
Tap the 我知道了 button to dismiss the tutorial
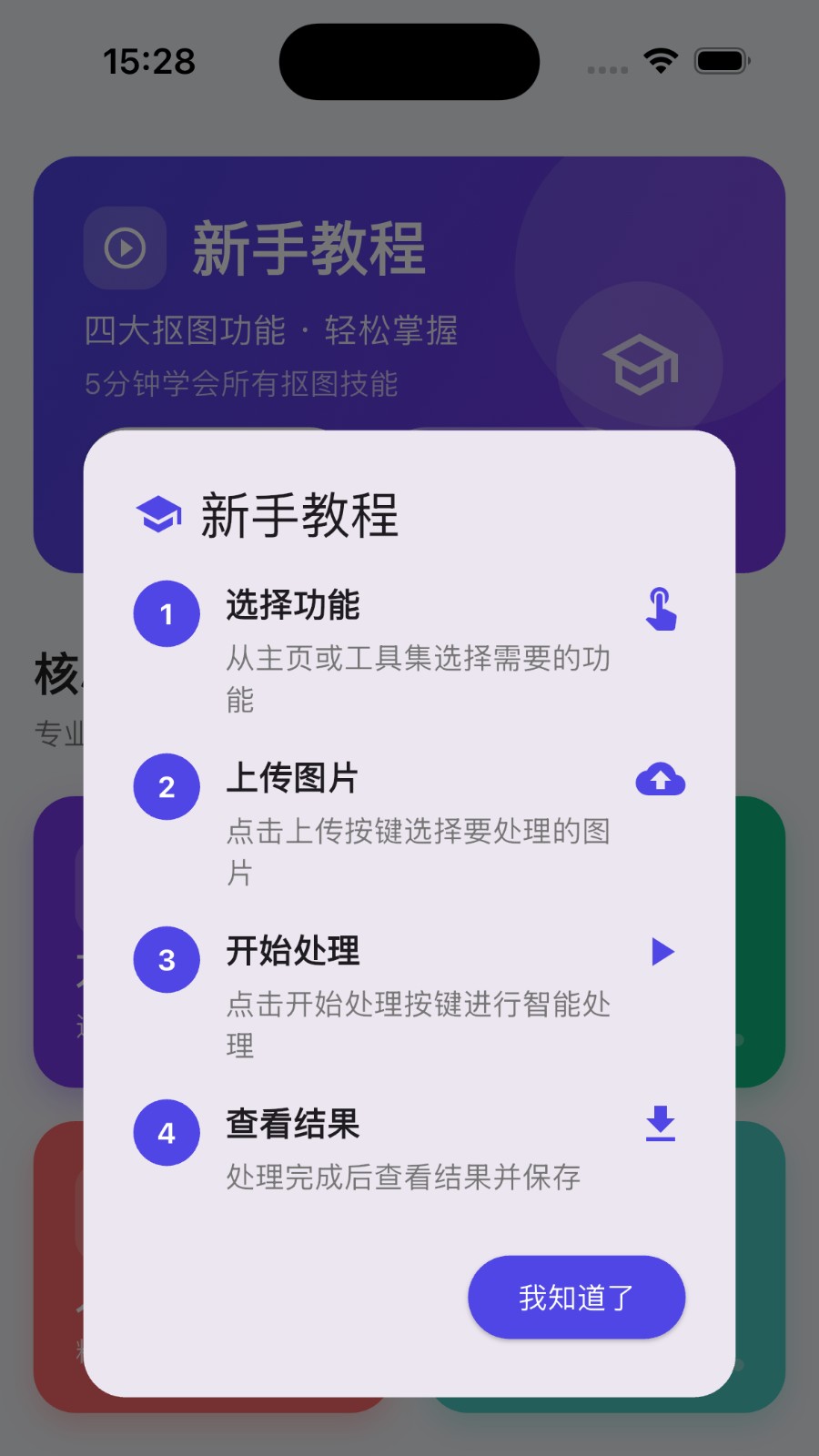point(576,1297)
